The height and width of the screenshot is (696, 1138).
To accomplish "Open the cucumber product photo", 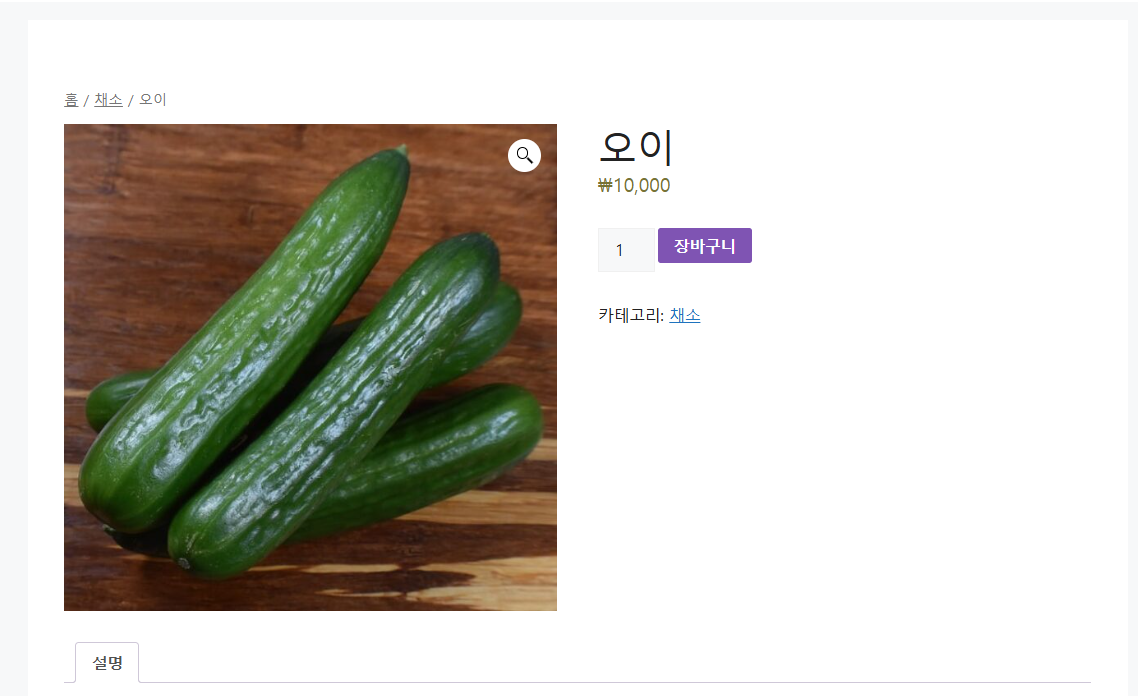I will tap(310, 380).
